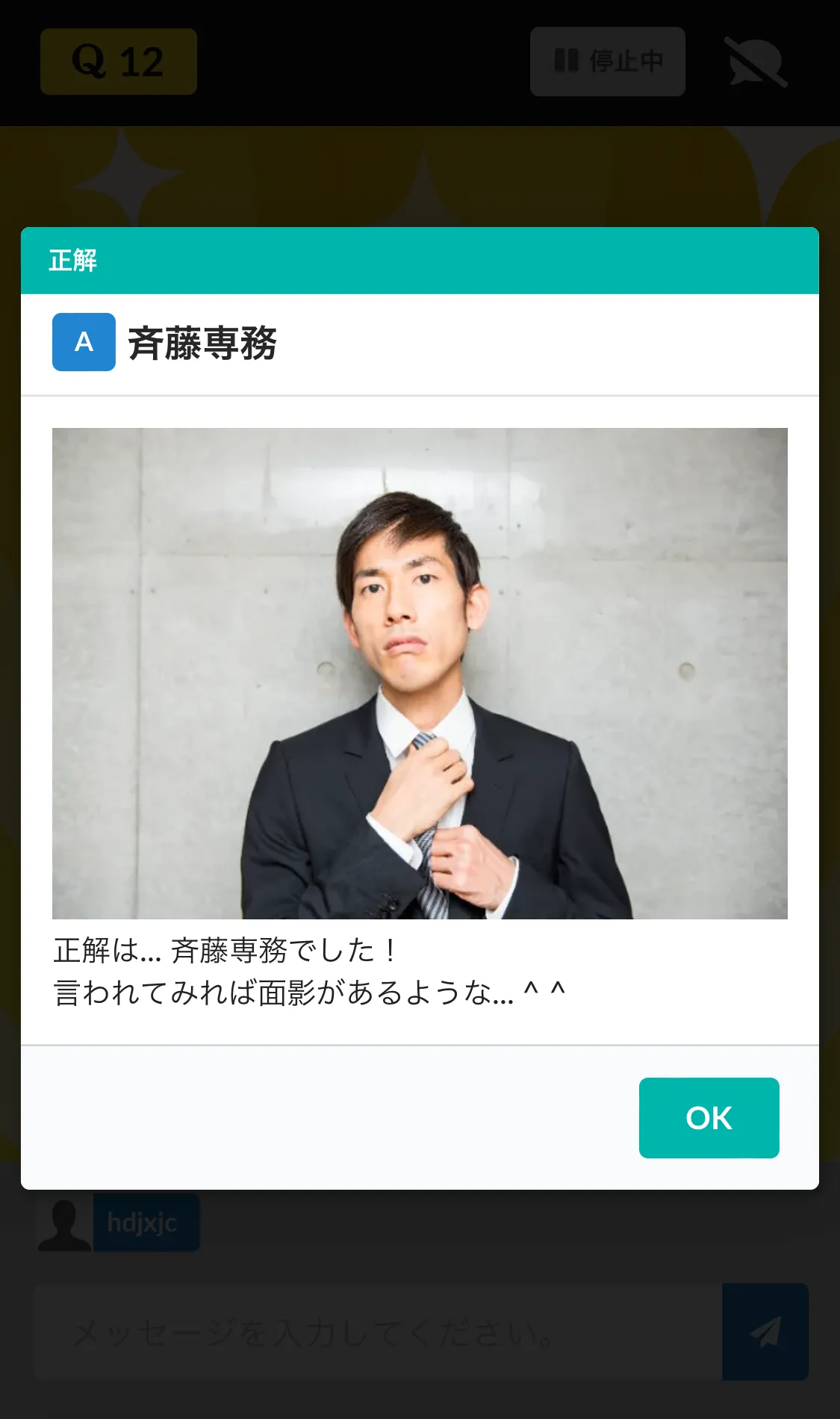
Task: Select the pause icon to resume the quiz
Action: pos(567,62)
